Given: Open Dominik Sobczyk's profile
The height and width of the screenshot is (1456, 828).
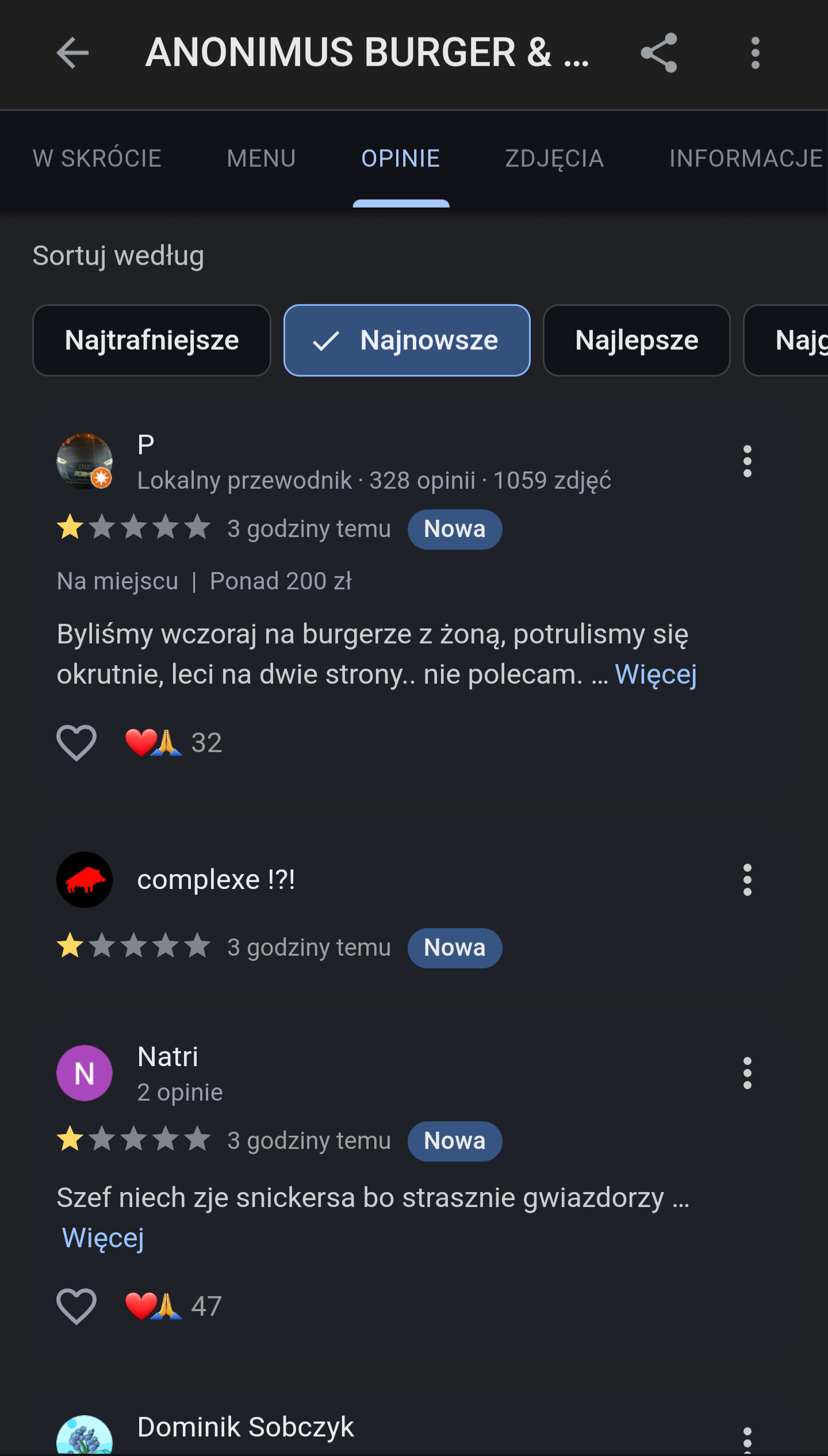Looking at the screenshot, I should pyautogui.click(x=246, y=1427).
